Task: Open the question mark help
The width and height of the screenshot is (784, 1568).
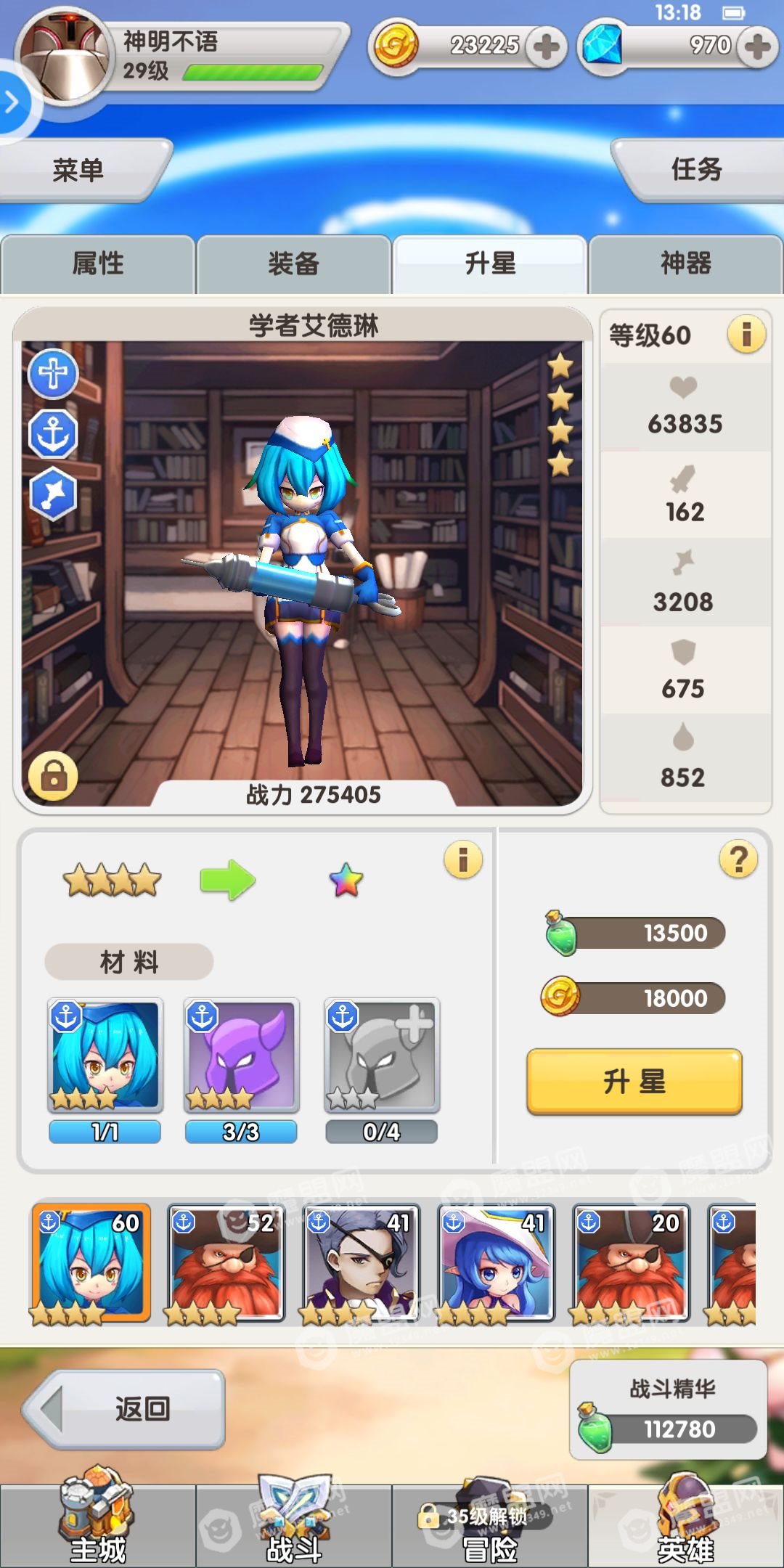Action: tap(738, 859)
